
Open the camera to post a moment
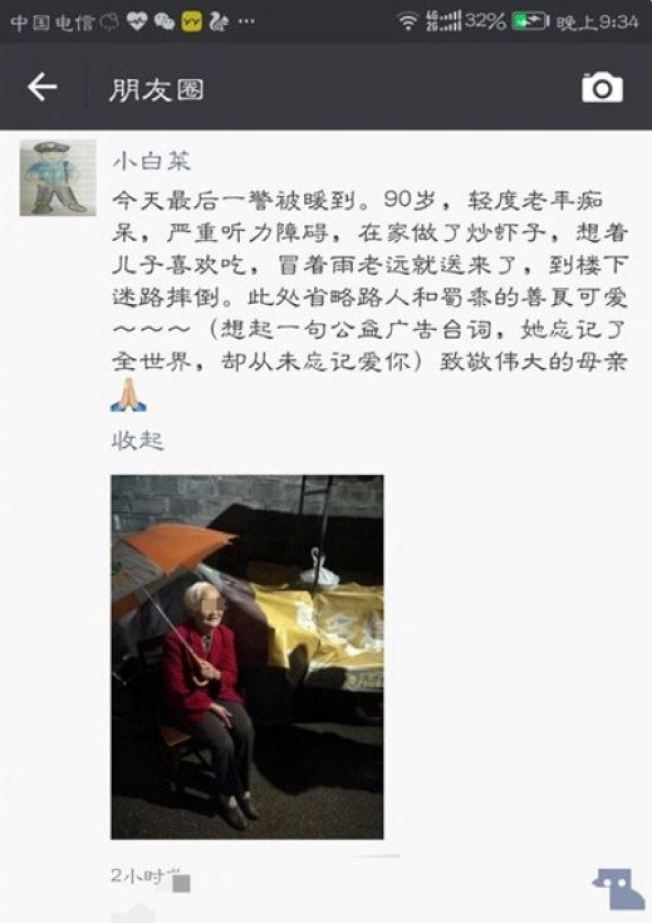click(x=602, y=88)
